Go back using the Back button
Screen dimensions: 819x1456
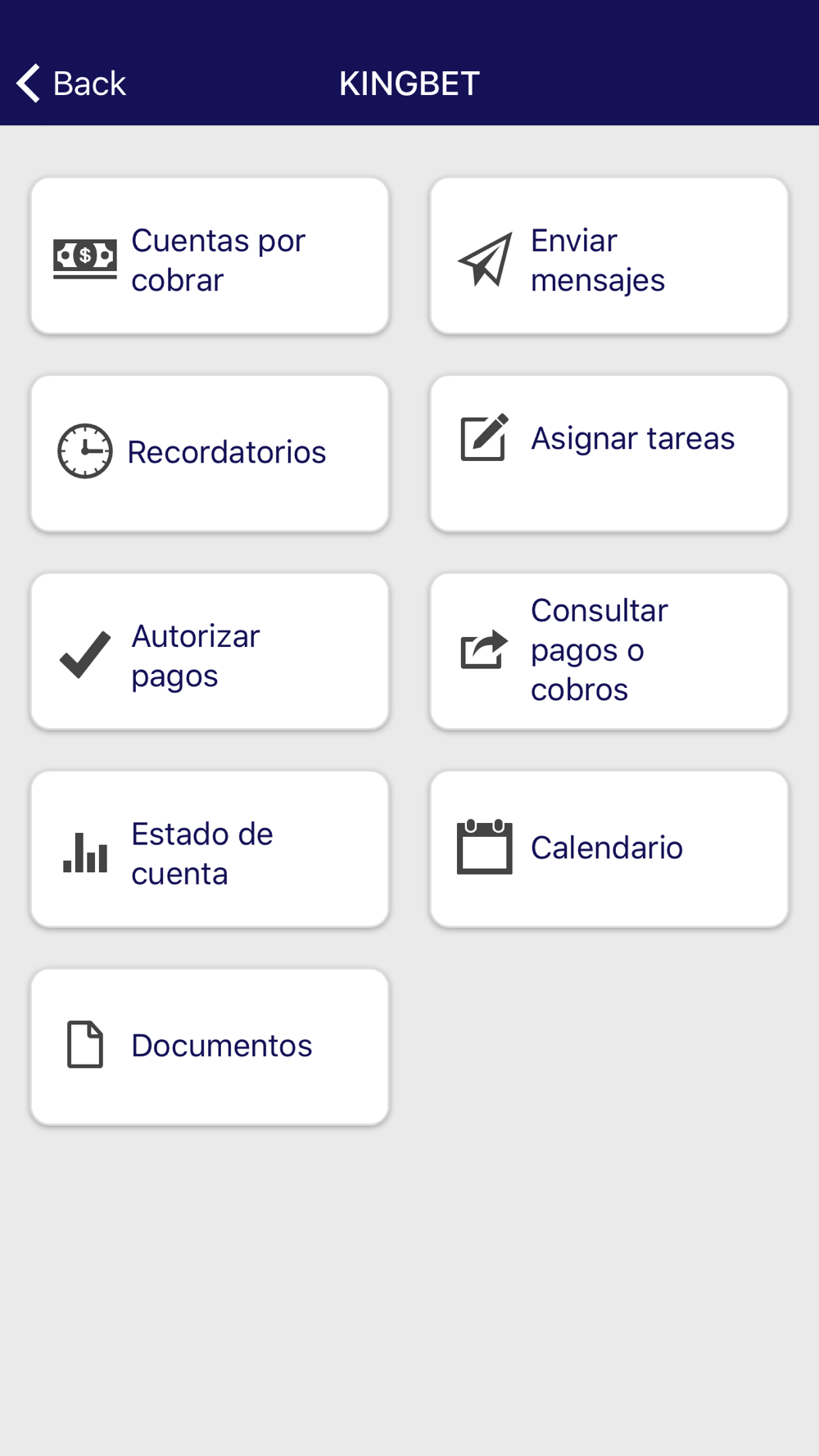(x=71, y=84)
